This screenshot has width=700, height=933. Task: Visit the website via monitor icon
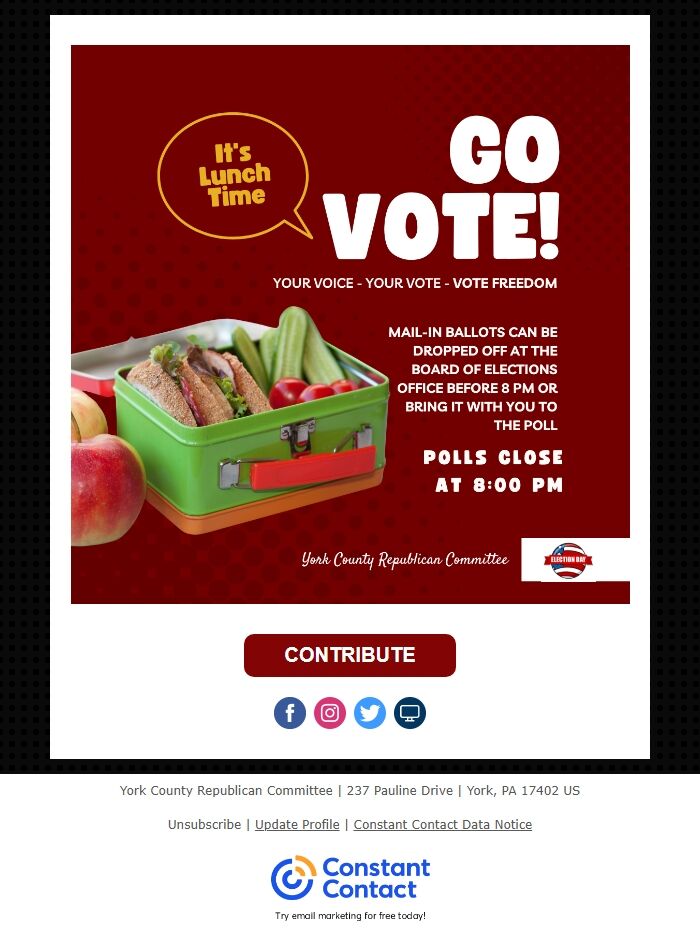(410, 713)
